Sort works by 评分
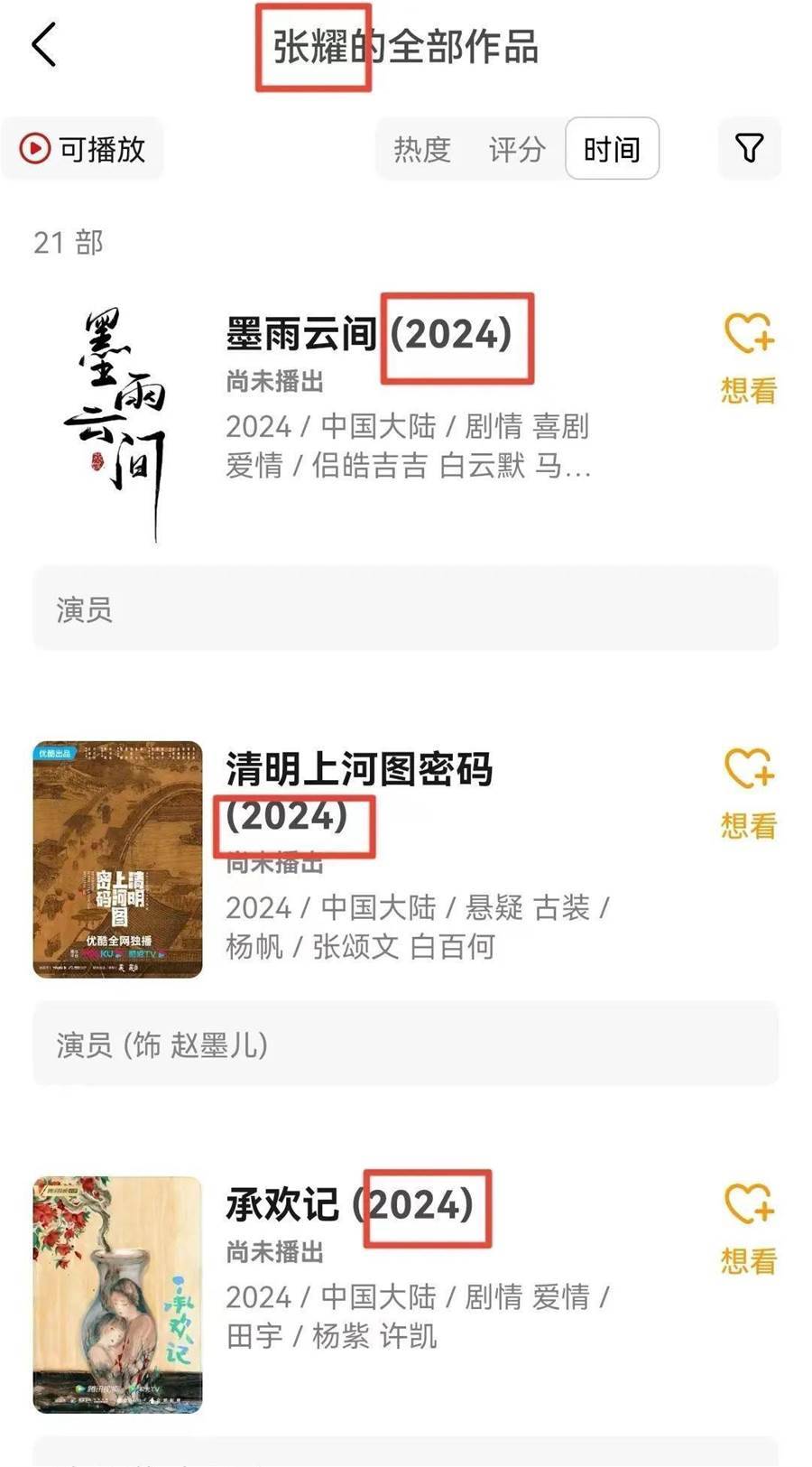The image size is (812, 1467). click(517, 149)
